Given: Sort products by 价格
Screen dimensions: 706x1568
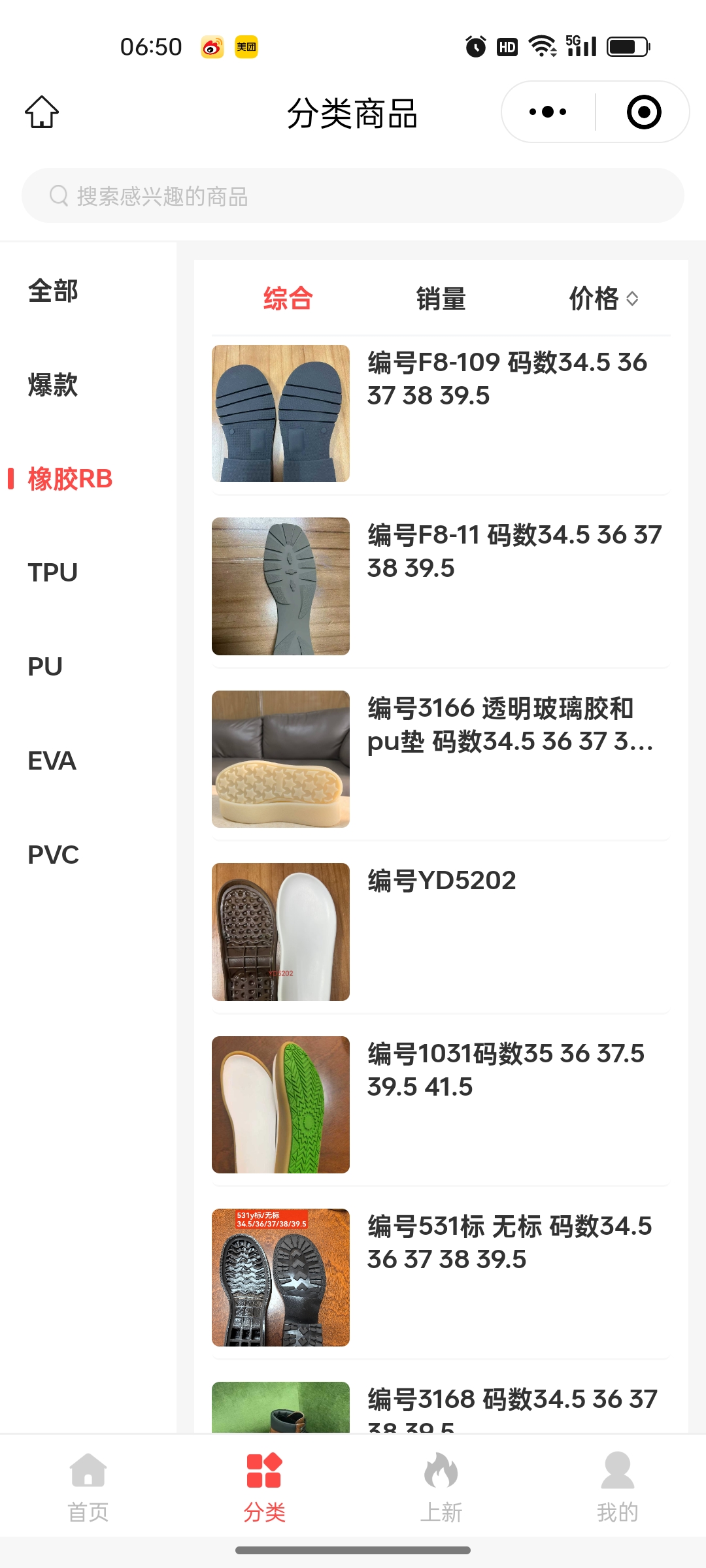Looking at the screenshot, I should click(x=603, y=299).
